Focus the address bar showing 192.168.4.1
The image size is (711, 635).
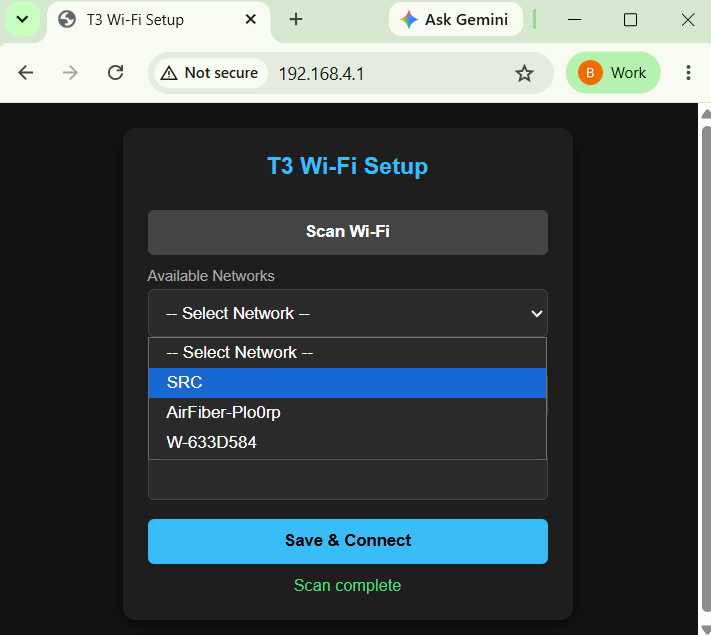coord(390,73)
